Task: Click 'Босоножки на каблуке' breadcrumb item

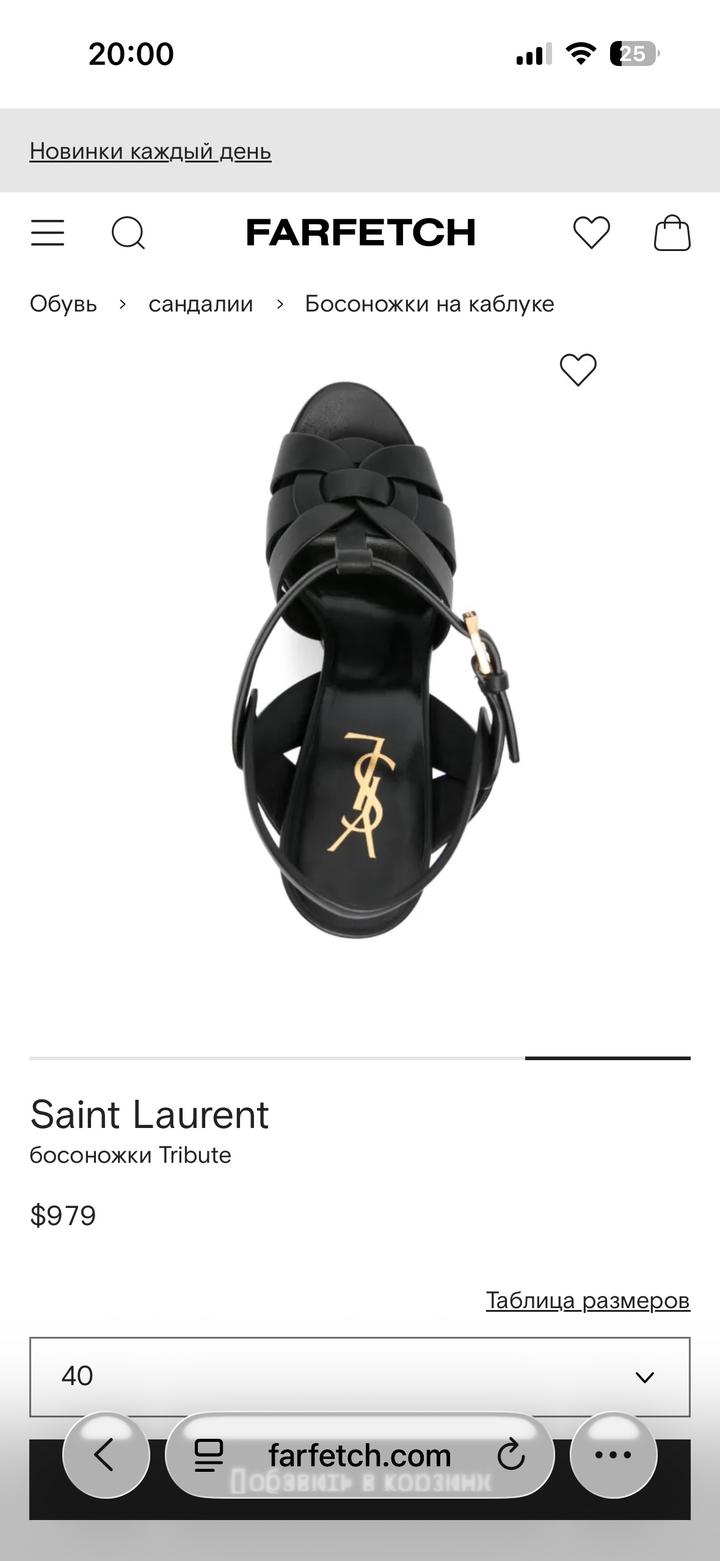Action: [428, 304]
